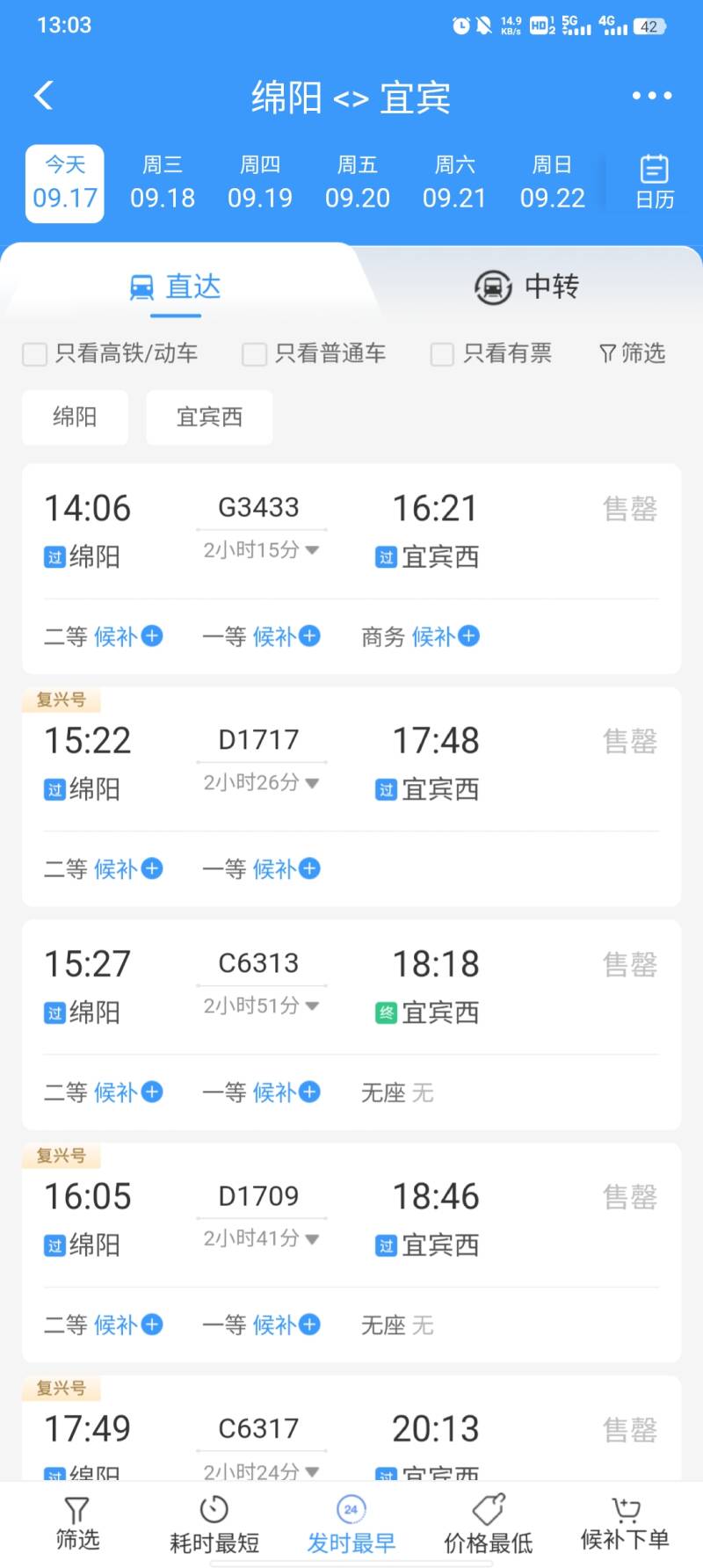Open the 日历 calendar picker
This screenshot has height=1568, width=703.
pyautogui.click(x=655, y=183)
